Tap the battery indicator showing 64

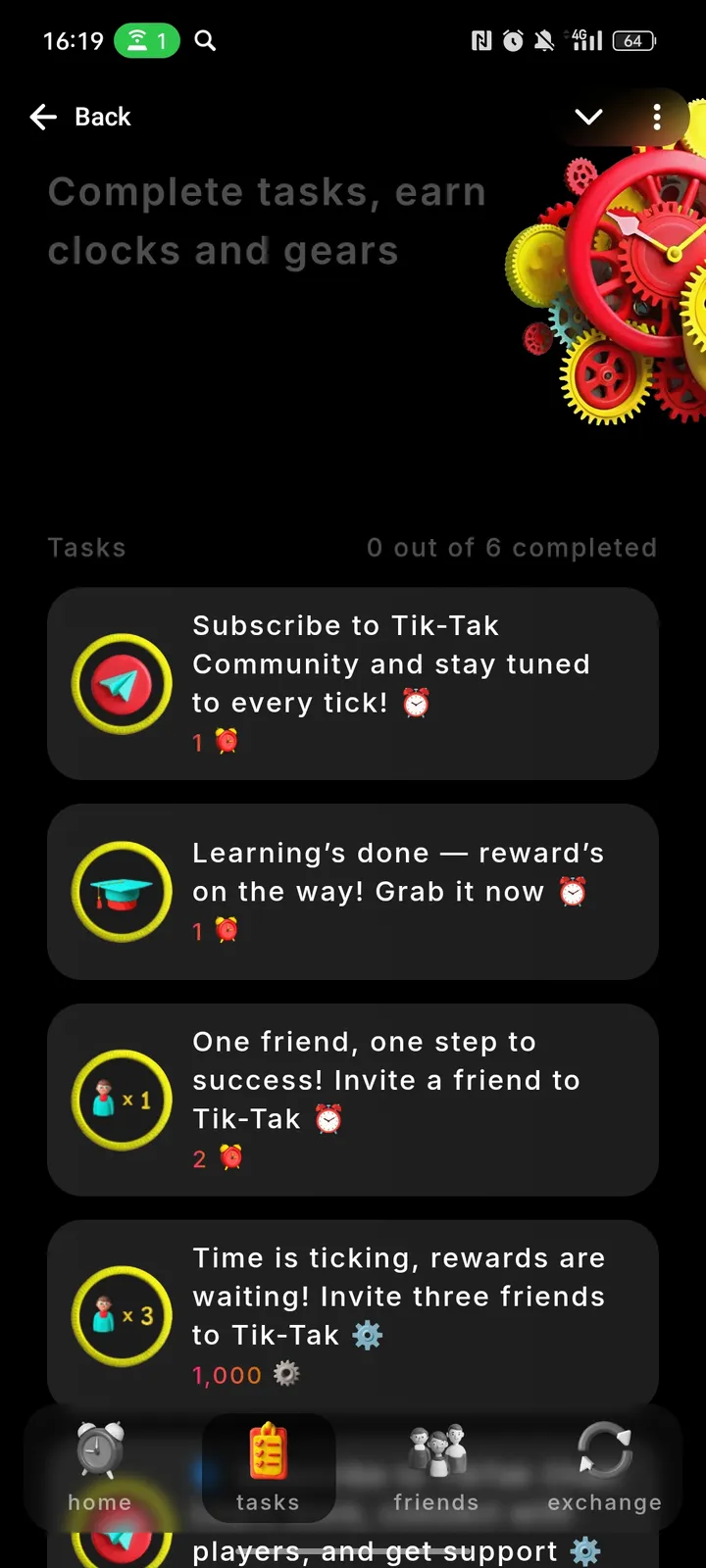pos(633,40)
